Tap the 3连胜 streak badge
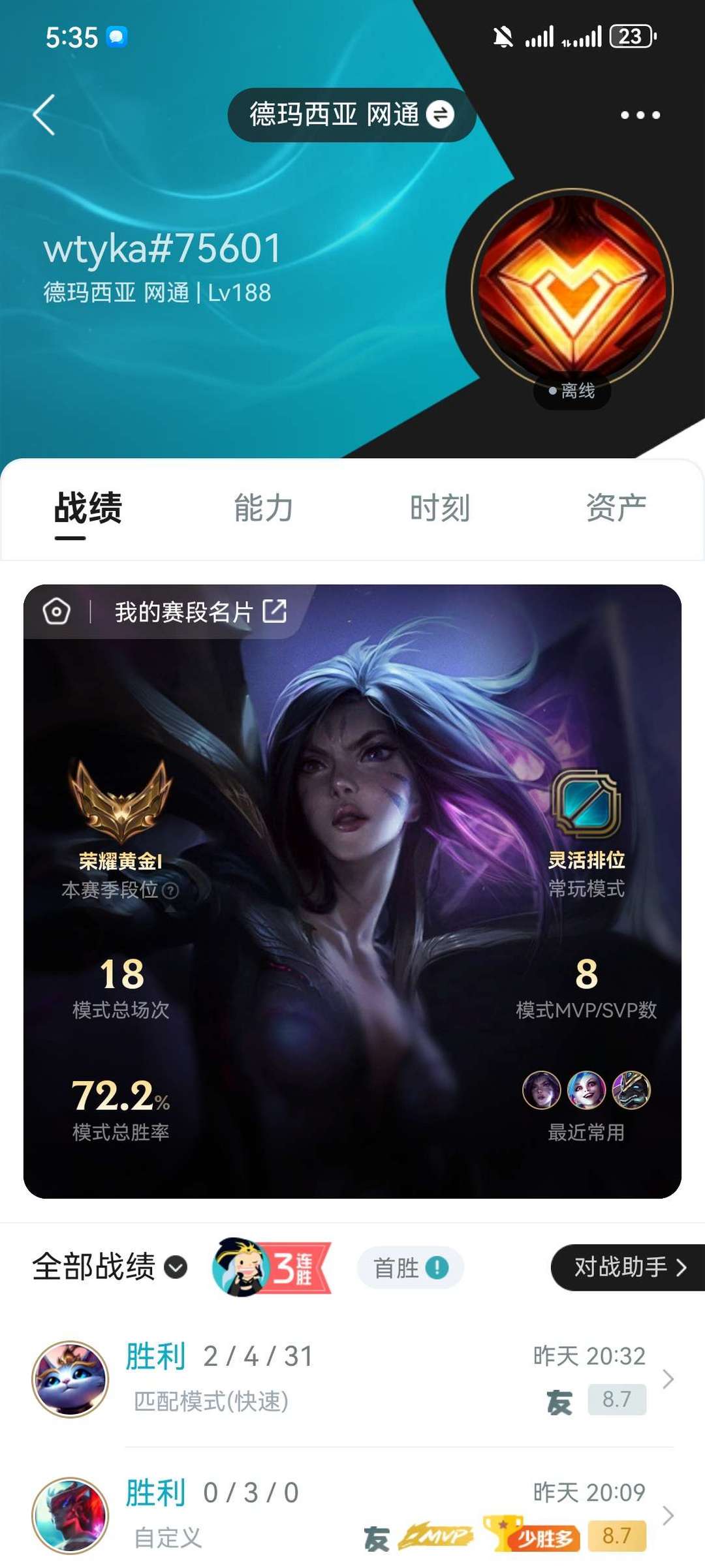 coord(272,1267)
